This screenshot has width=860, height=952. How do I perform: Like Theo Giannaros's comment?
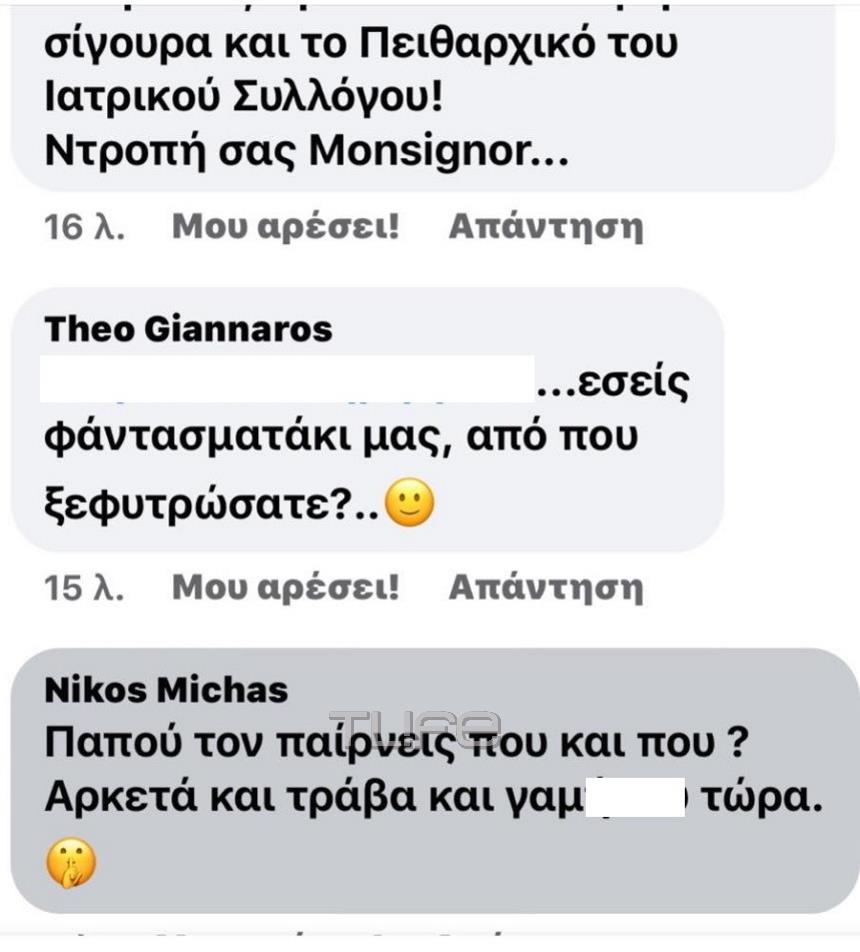(x=285, y=588)
